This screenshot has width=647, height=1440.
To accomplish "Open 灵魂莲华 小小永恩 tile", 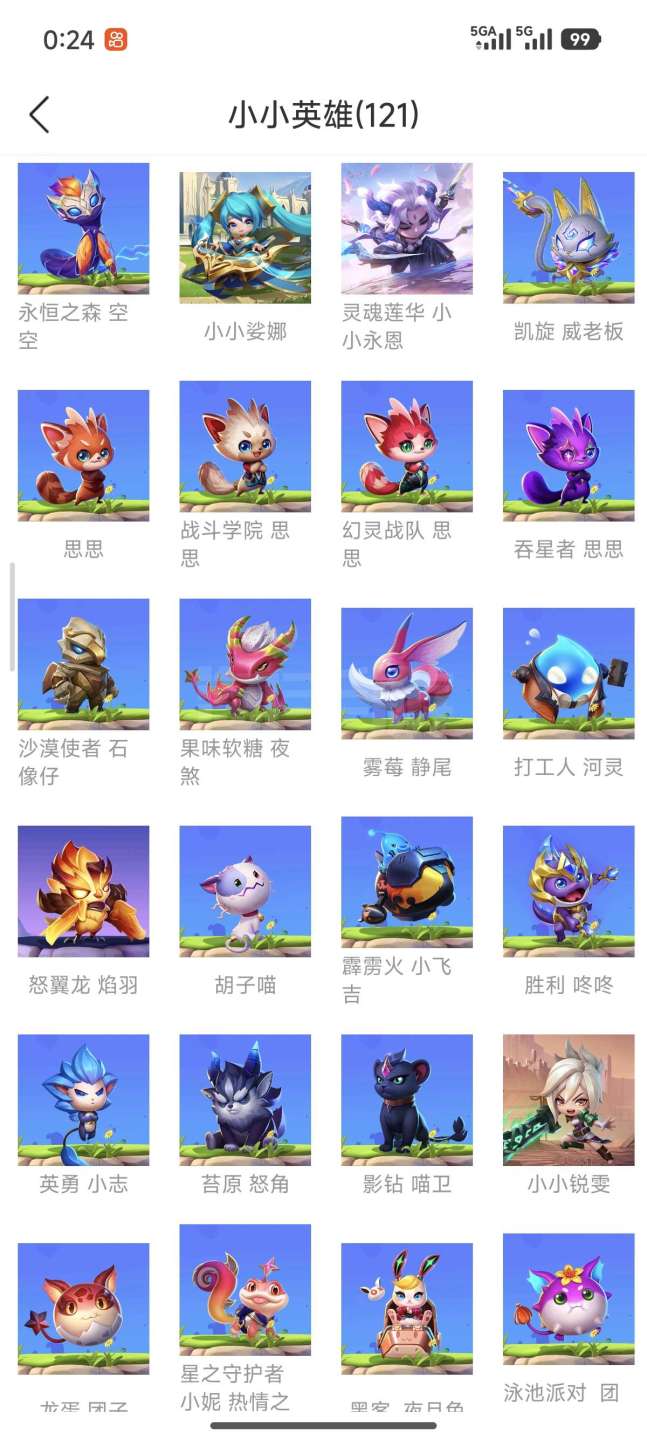I will pos(407,228).
